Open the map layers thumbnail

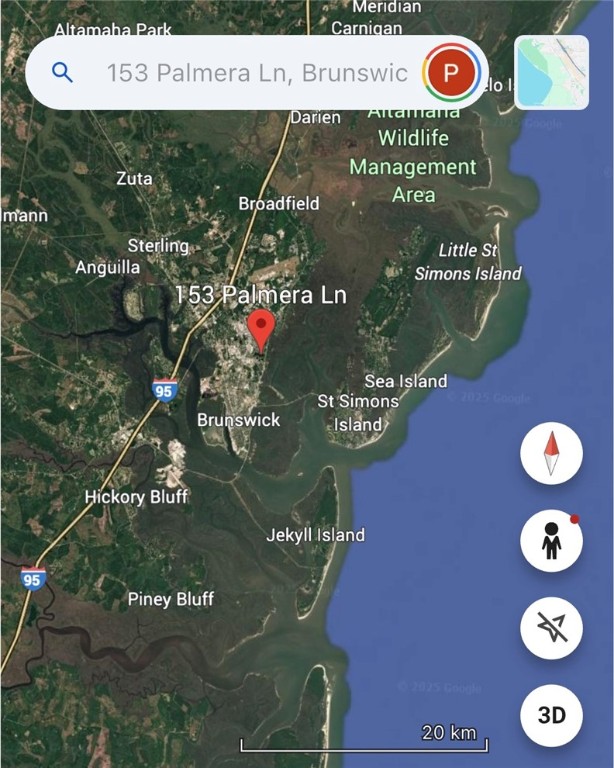point(551,72)
